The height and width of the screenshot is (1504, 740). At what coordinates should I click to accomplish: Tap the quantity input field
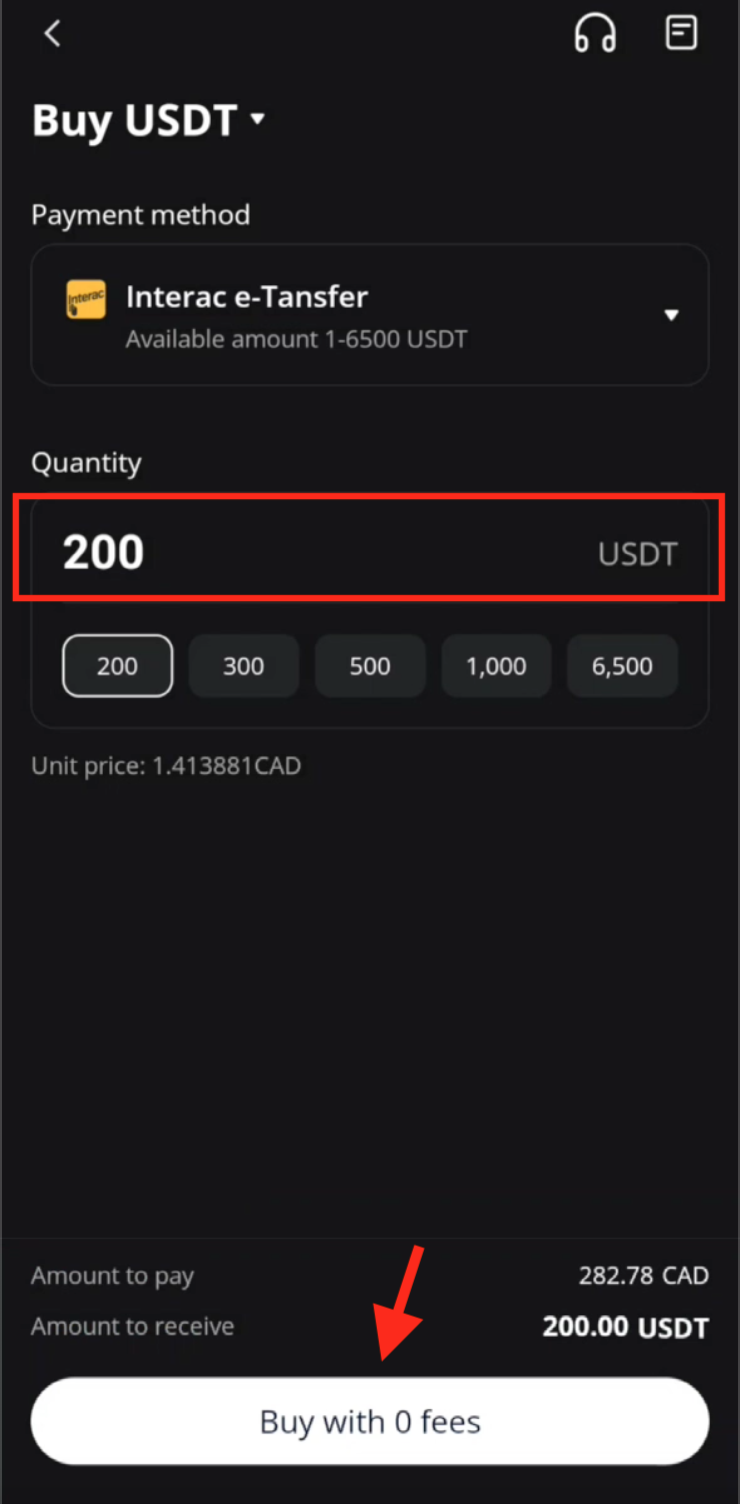(370, 552)
